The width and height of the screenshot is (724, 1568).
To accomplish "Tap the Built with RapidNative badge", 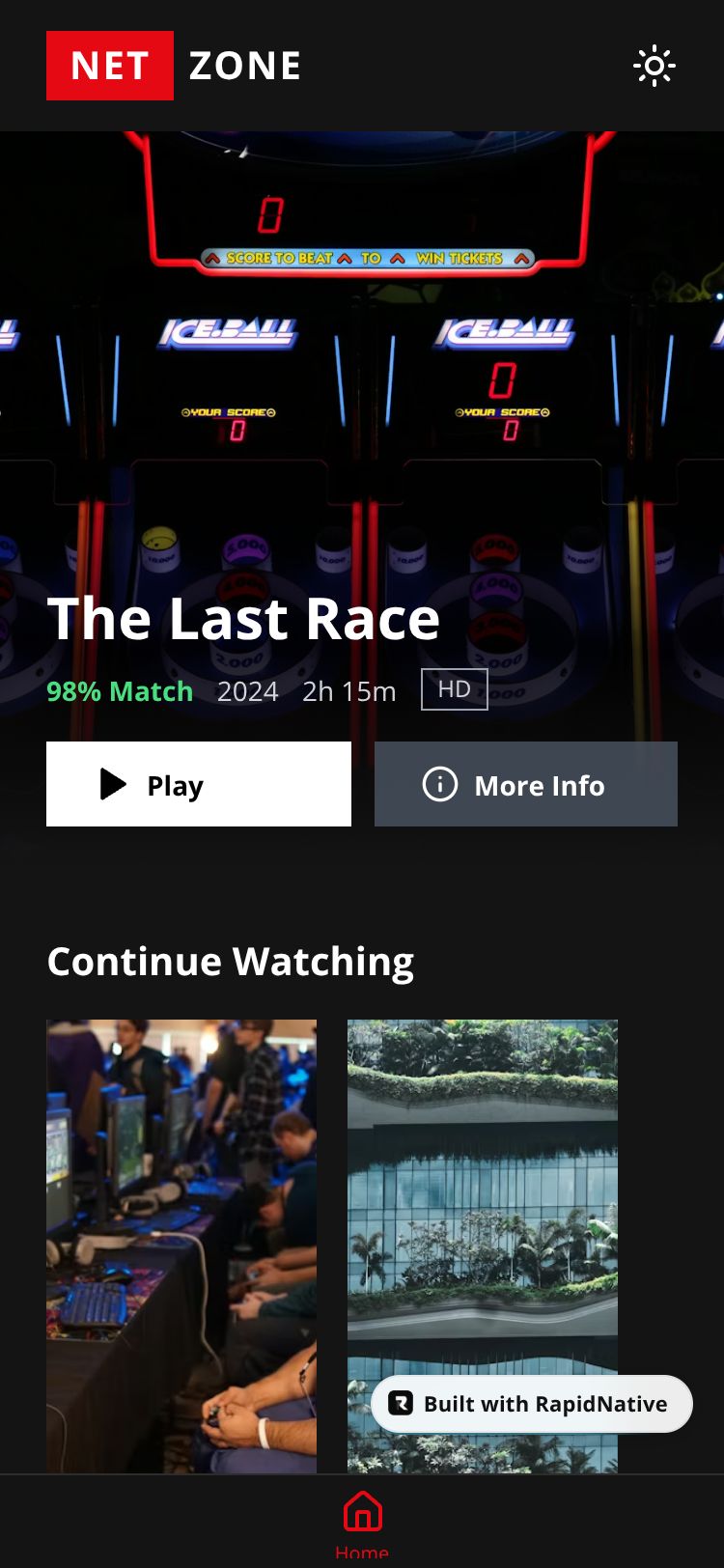I will point(532,1404).
